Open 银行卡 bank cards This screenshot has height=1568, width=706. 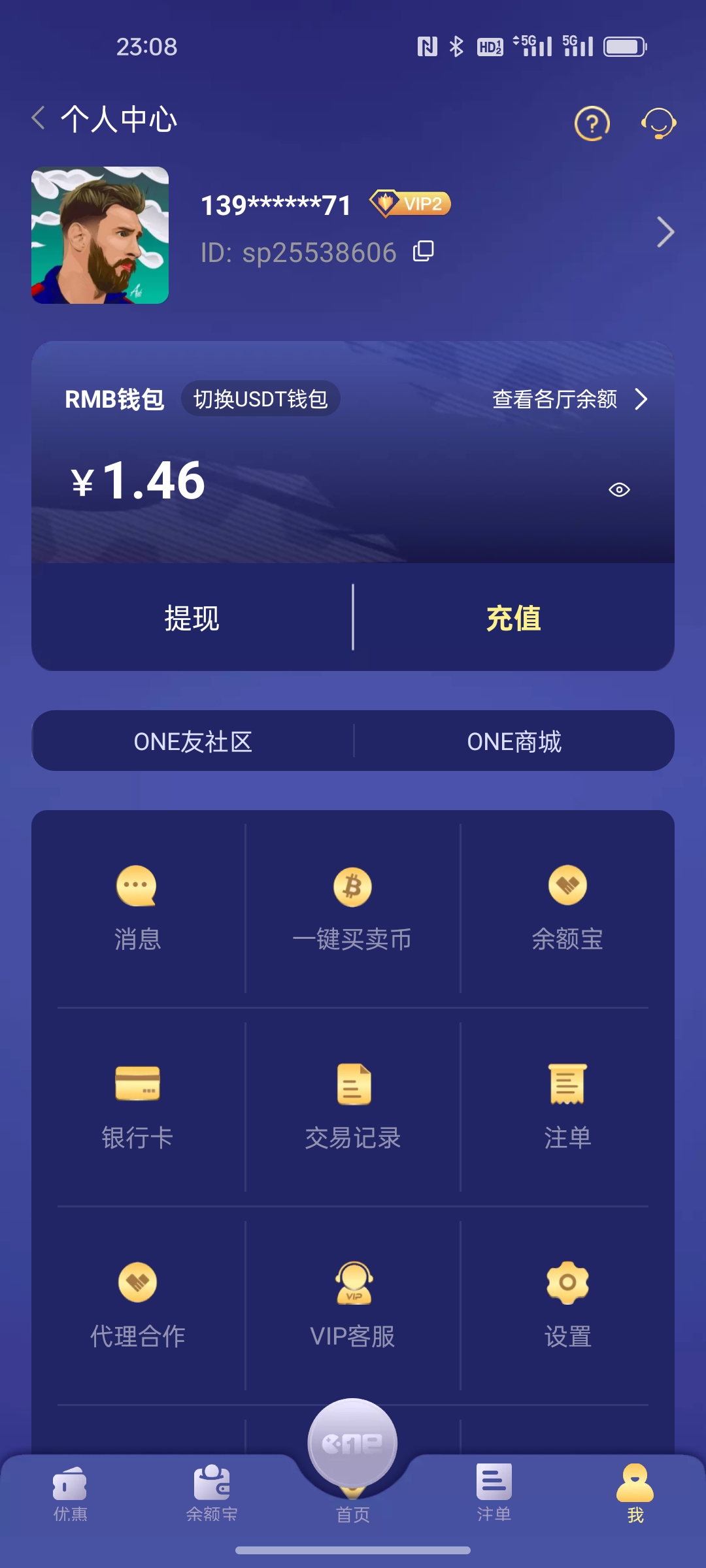click(x=137, y=1106)
